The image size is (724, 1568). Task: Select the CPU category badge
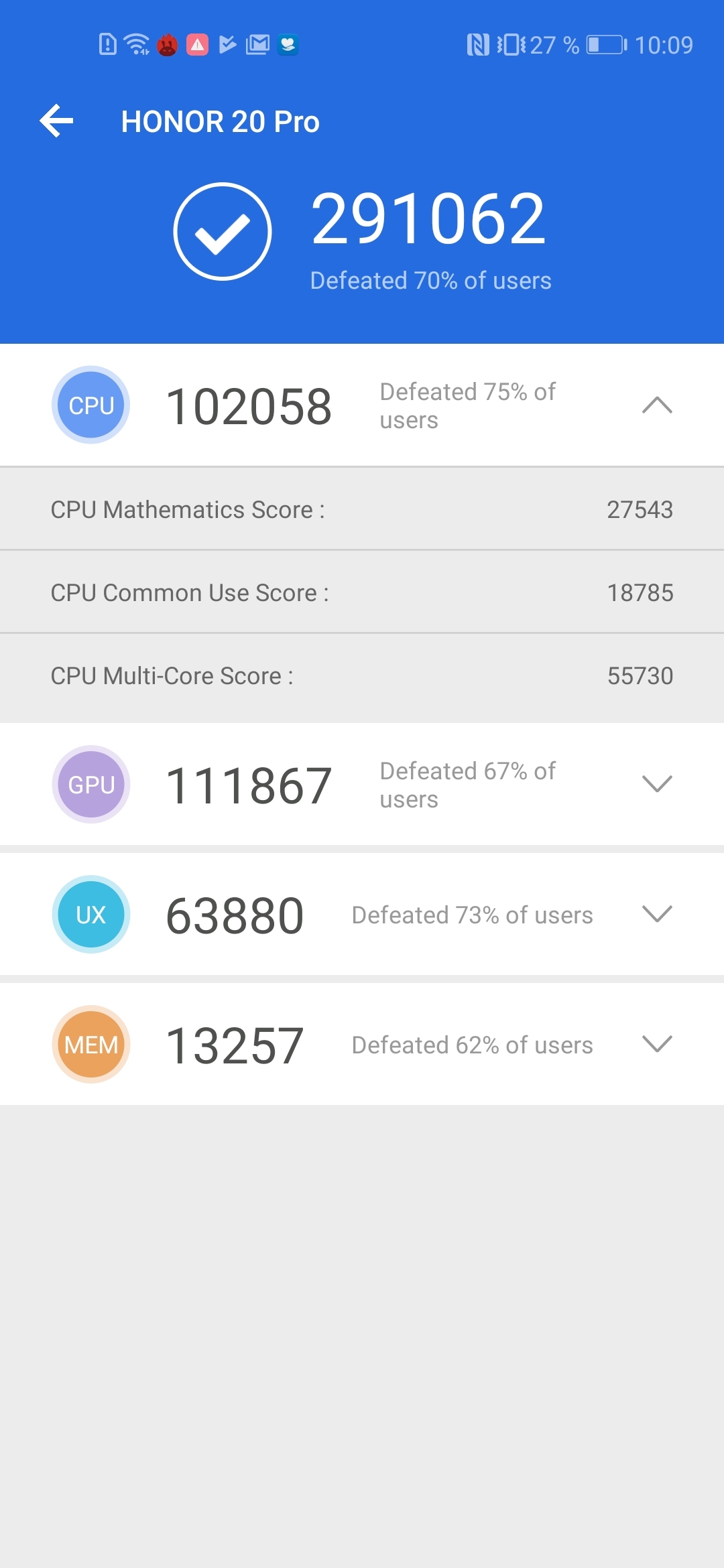pos(90,405)
